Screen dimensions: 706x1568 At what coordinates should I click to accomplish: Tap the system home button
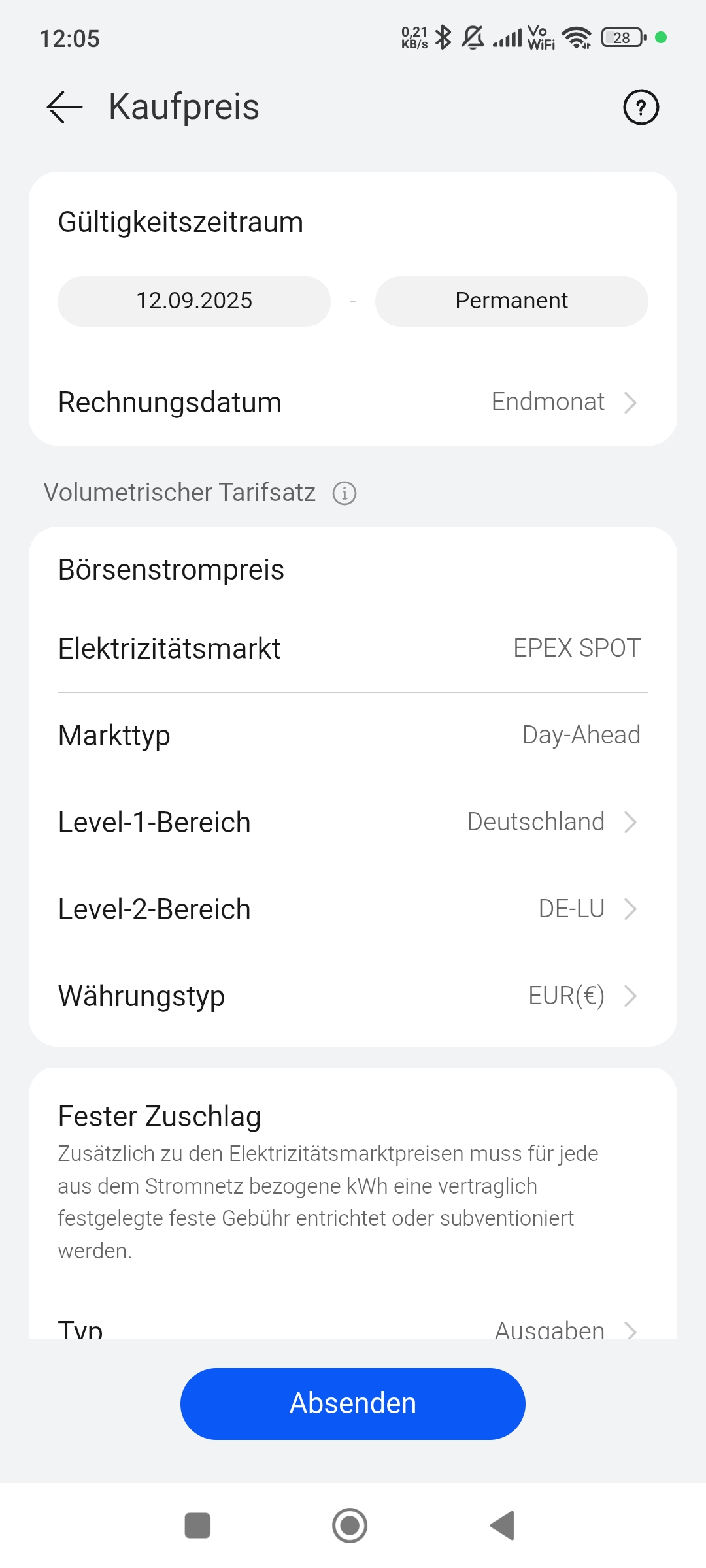coord(350,1526)
